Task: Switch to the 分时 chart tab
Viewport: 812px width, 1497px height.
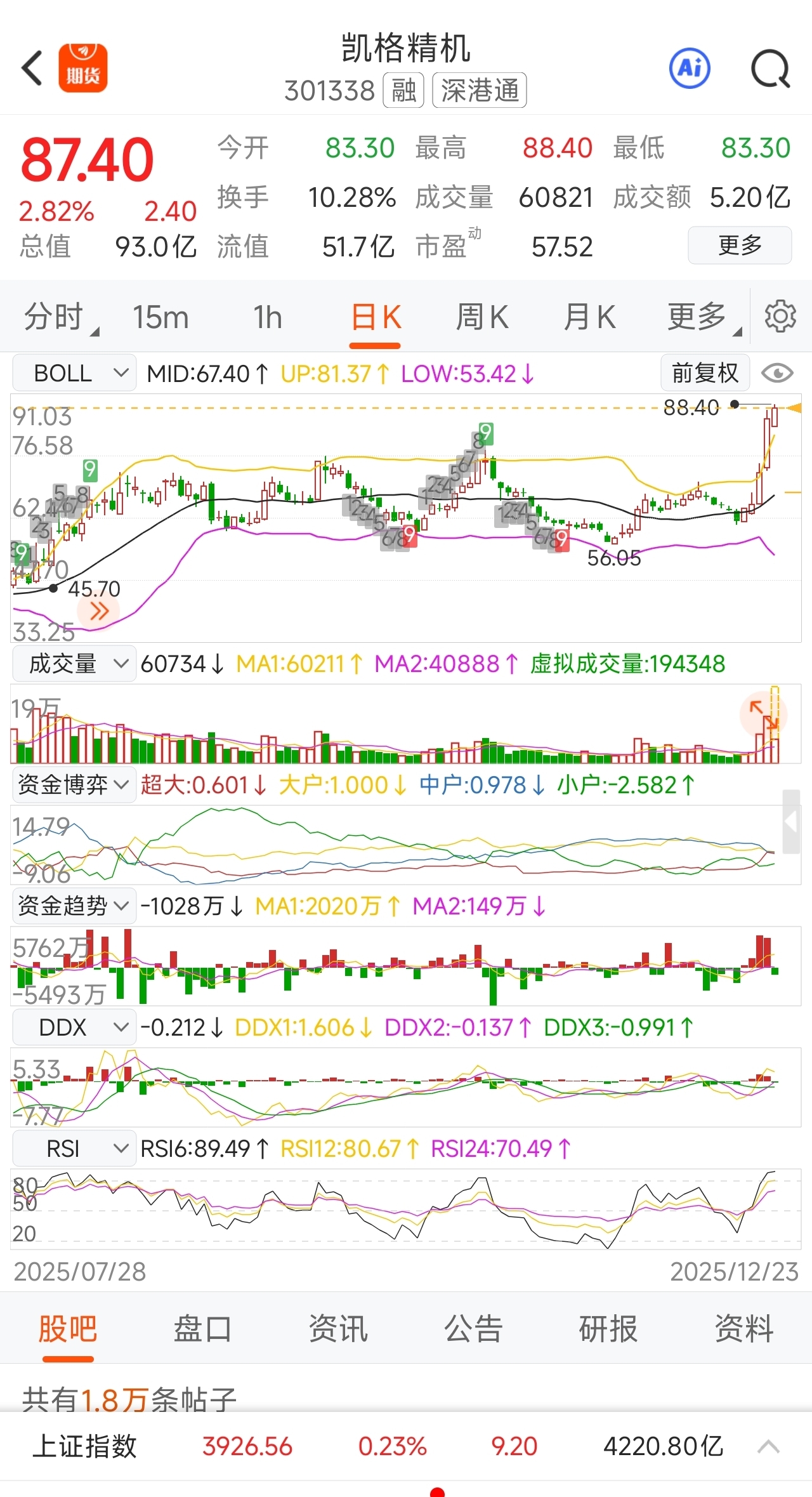Action: point(56,317)
